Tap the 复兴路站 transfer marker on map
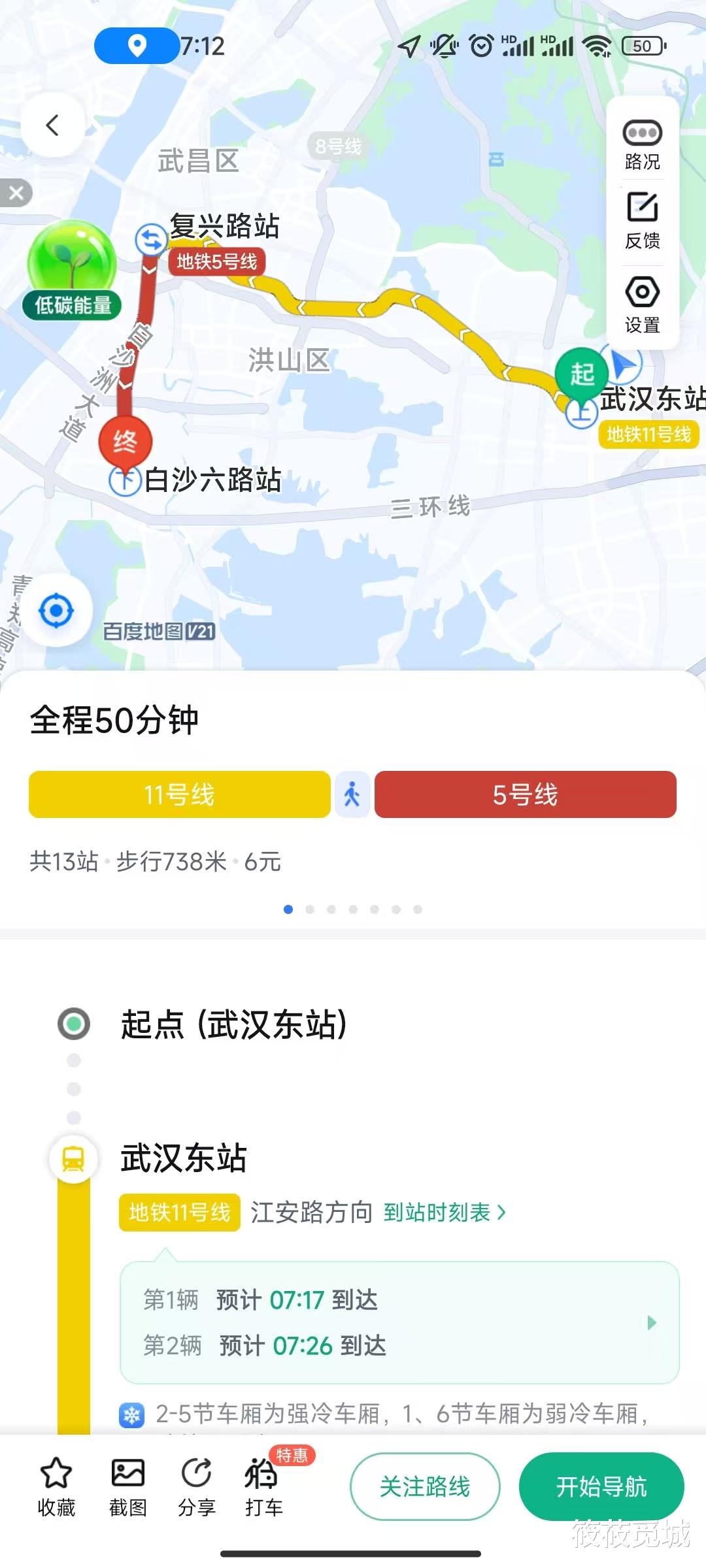The image size is (706, 1568). 151,239
